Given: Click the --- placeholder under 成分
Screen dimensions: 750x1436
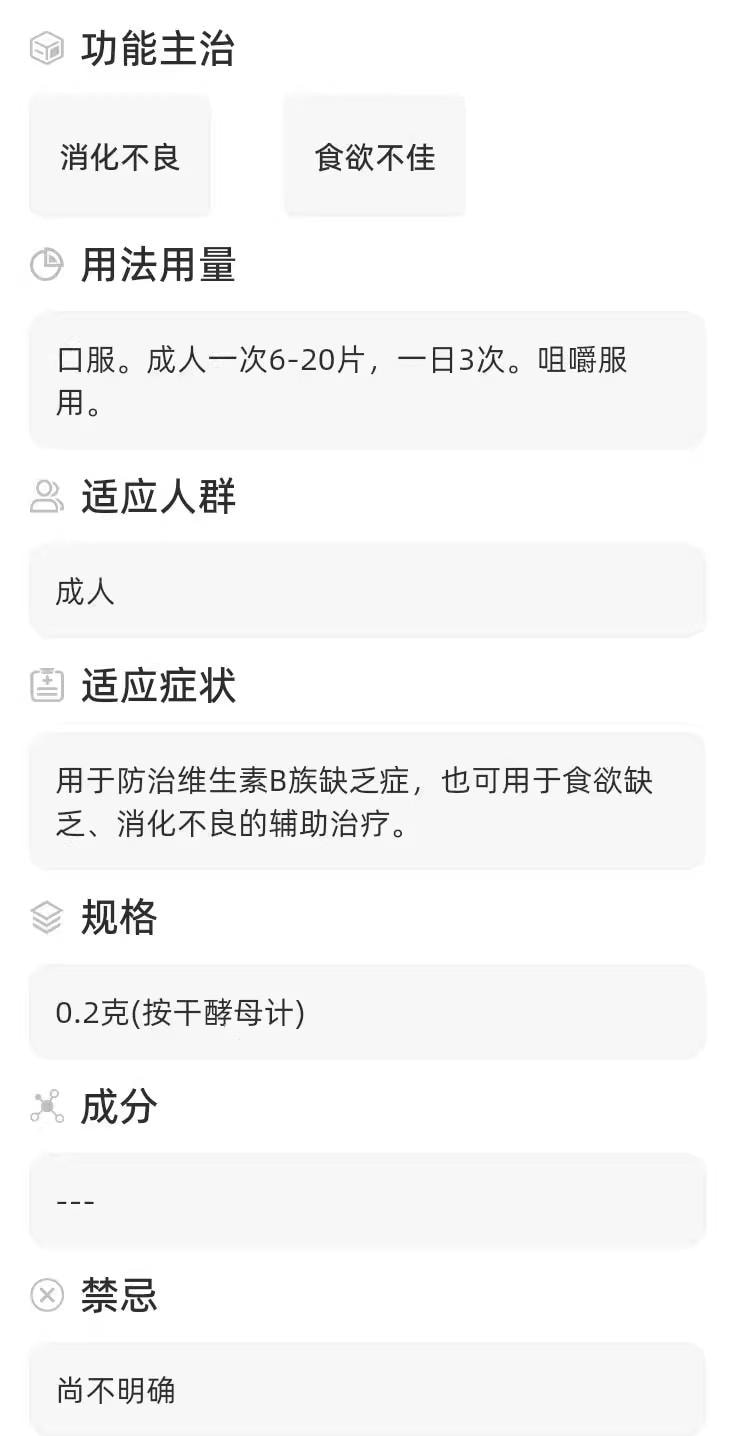Looking at the screenshot, I should [368, 1201].
